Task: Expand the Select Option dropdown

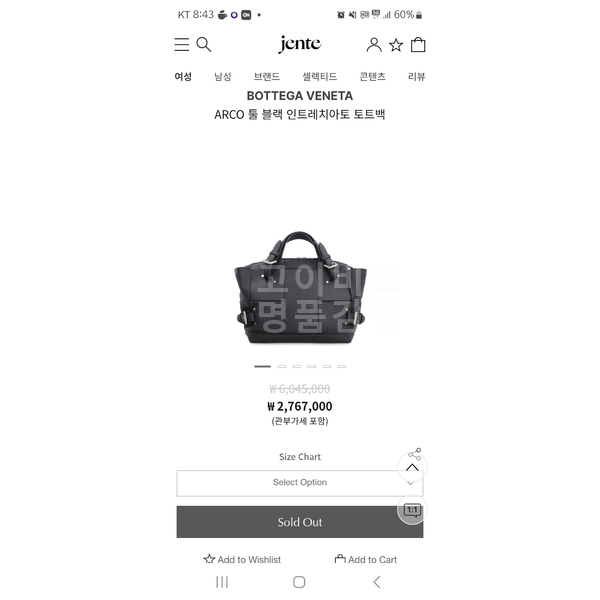Action: (x=299, y=483)
